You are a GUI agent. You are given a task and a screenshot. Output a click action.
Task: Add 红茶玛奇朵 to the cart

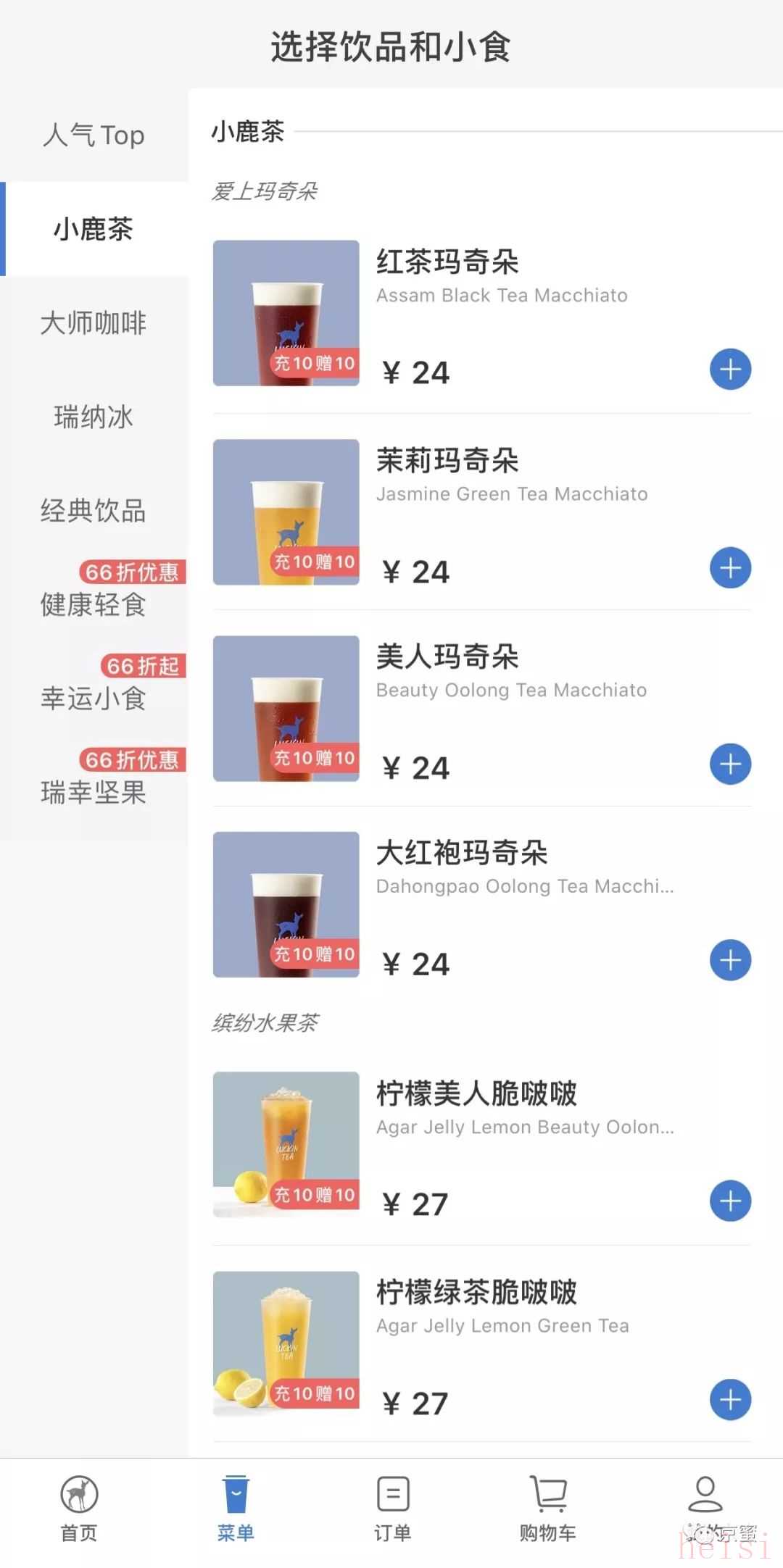click(x=730, y=370)
